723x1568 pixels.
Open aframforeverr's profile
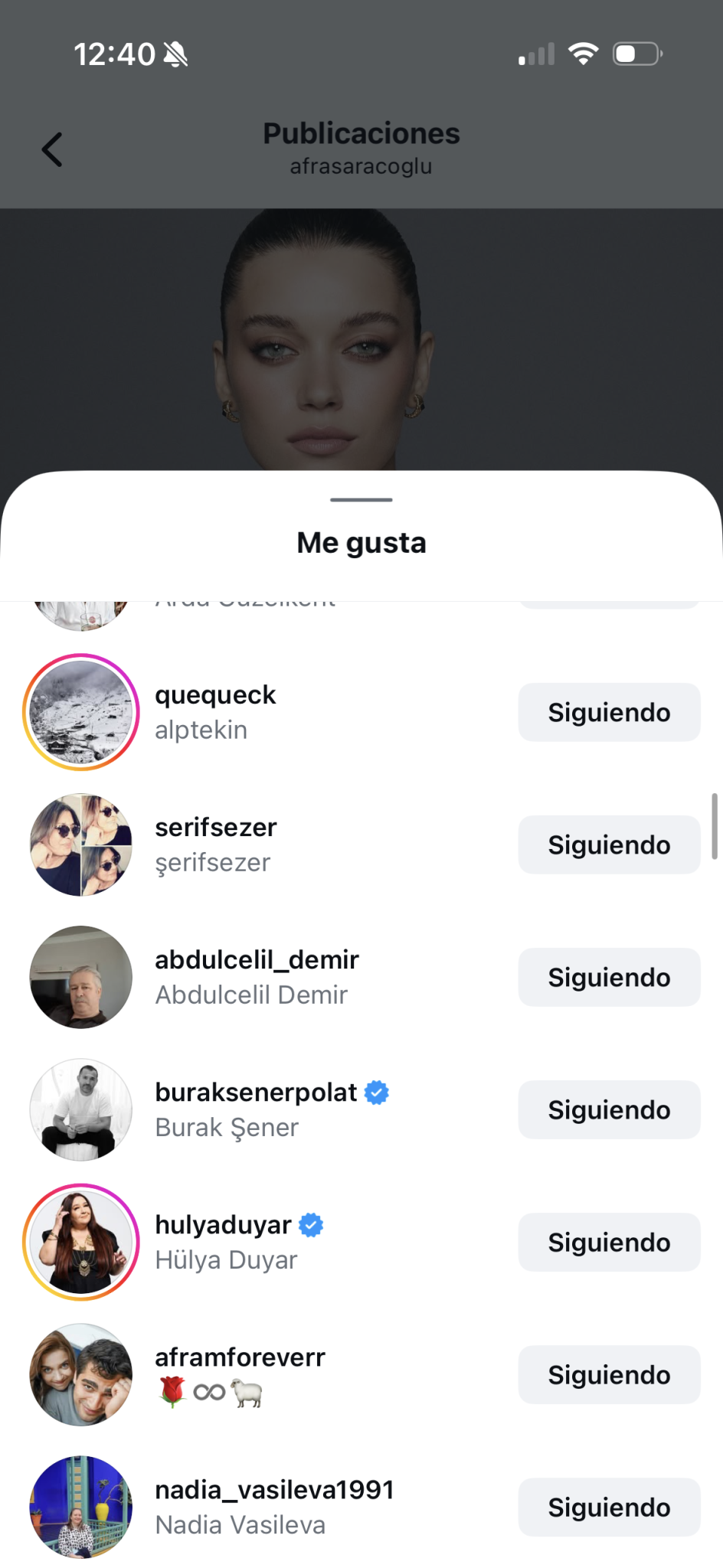pos(240,1357)
